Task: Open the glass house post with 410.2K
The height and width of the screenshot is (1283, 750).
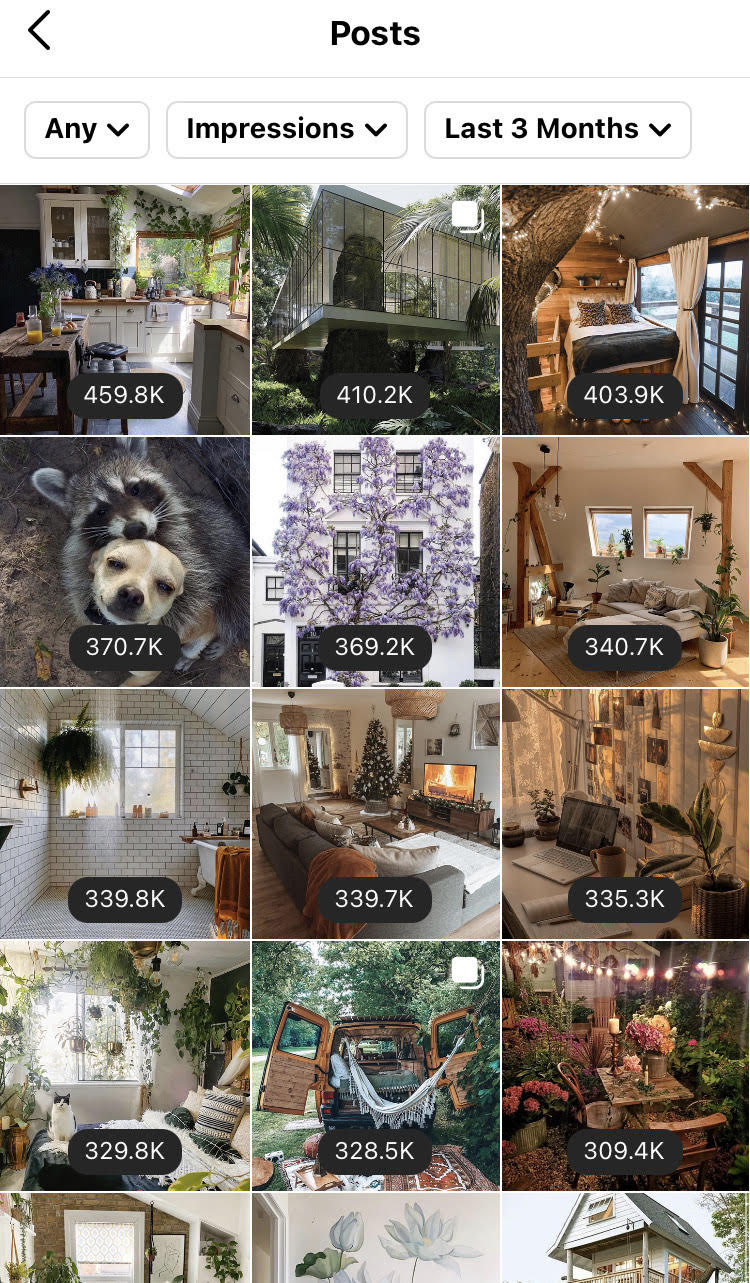Action: pyautogui.click(x=375, y=309)
